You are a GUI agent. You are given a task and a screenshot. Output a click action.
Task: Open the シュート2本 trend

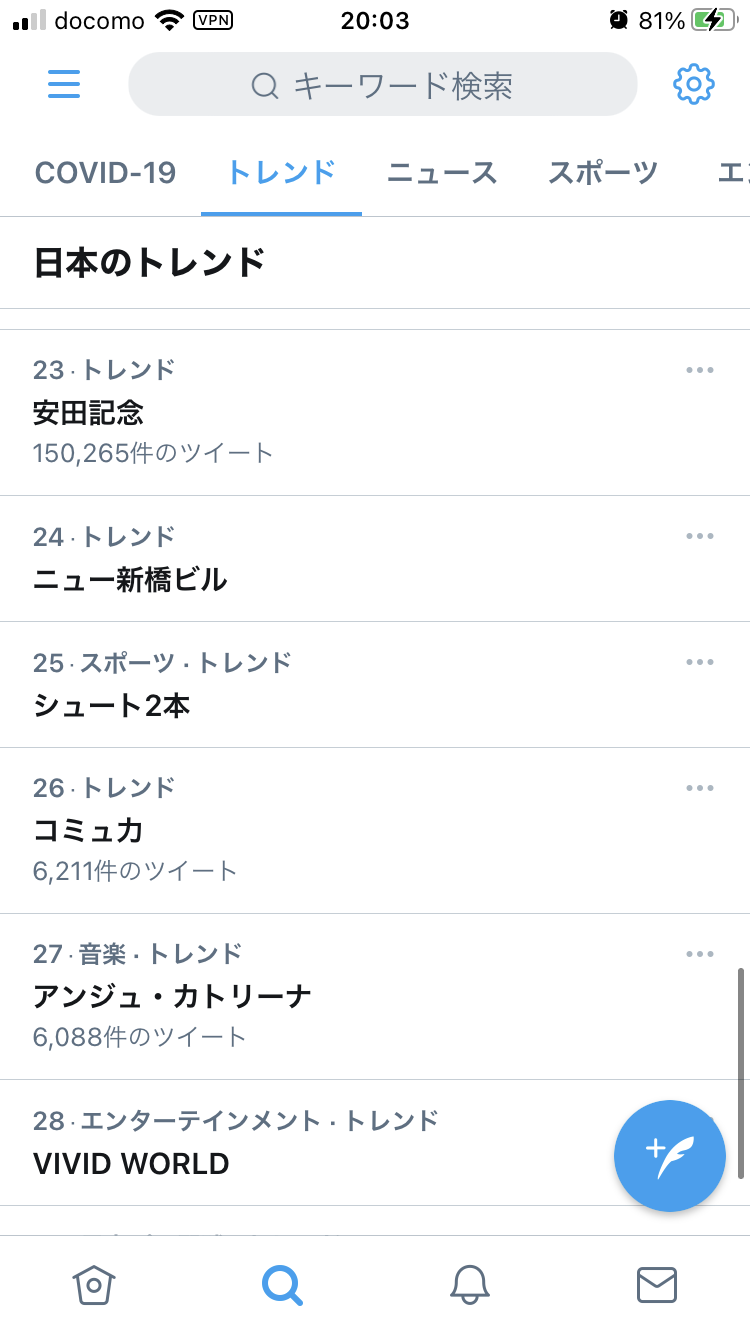point(111,705)
